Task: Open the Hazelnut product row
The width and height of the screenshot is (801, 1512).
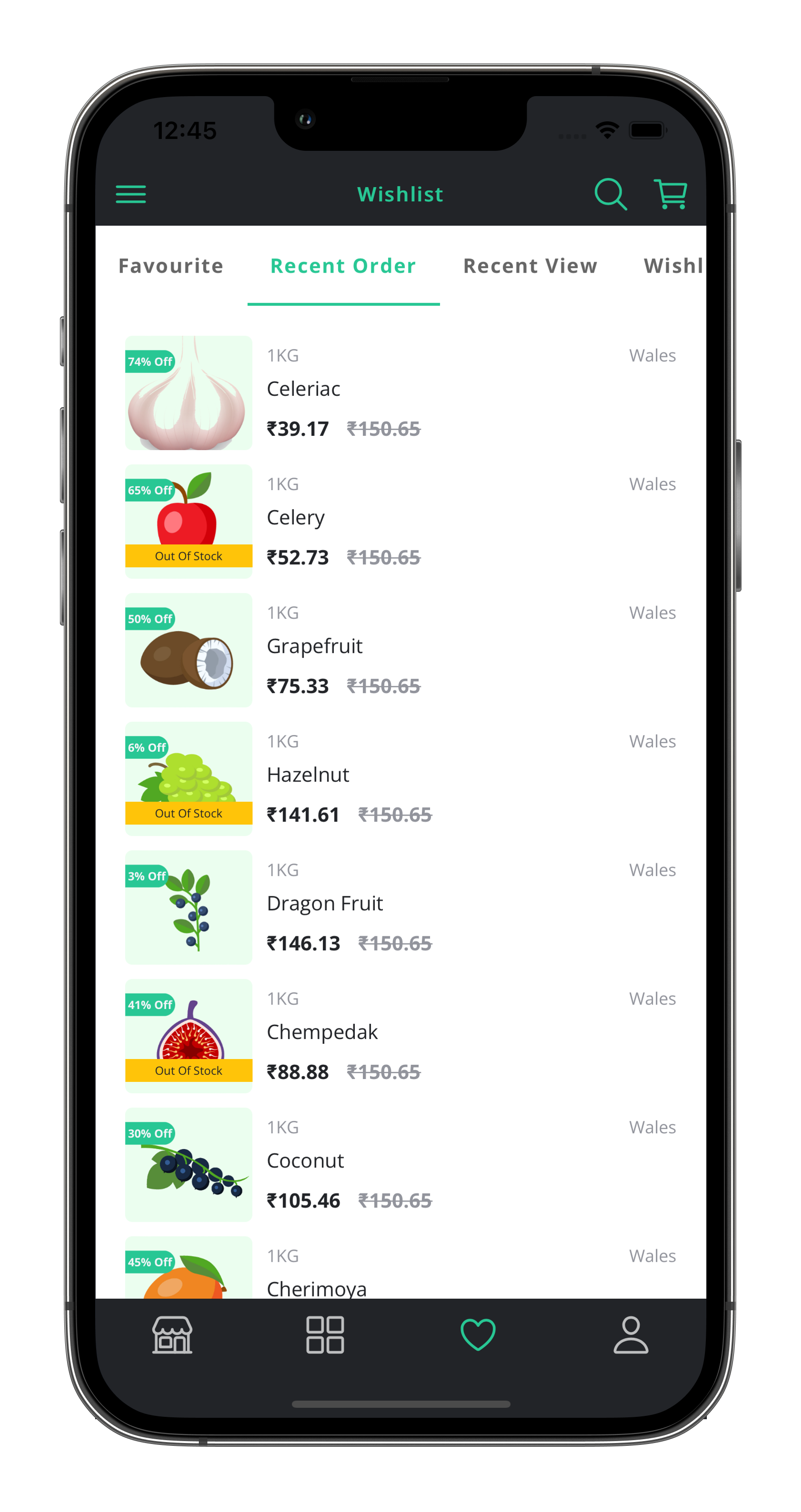Action: tap(401, 778)
